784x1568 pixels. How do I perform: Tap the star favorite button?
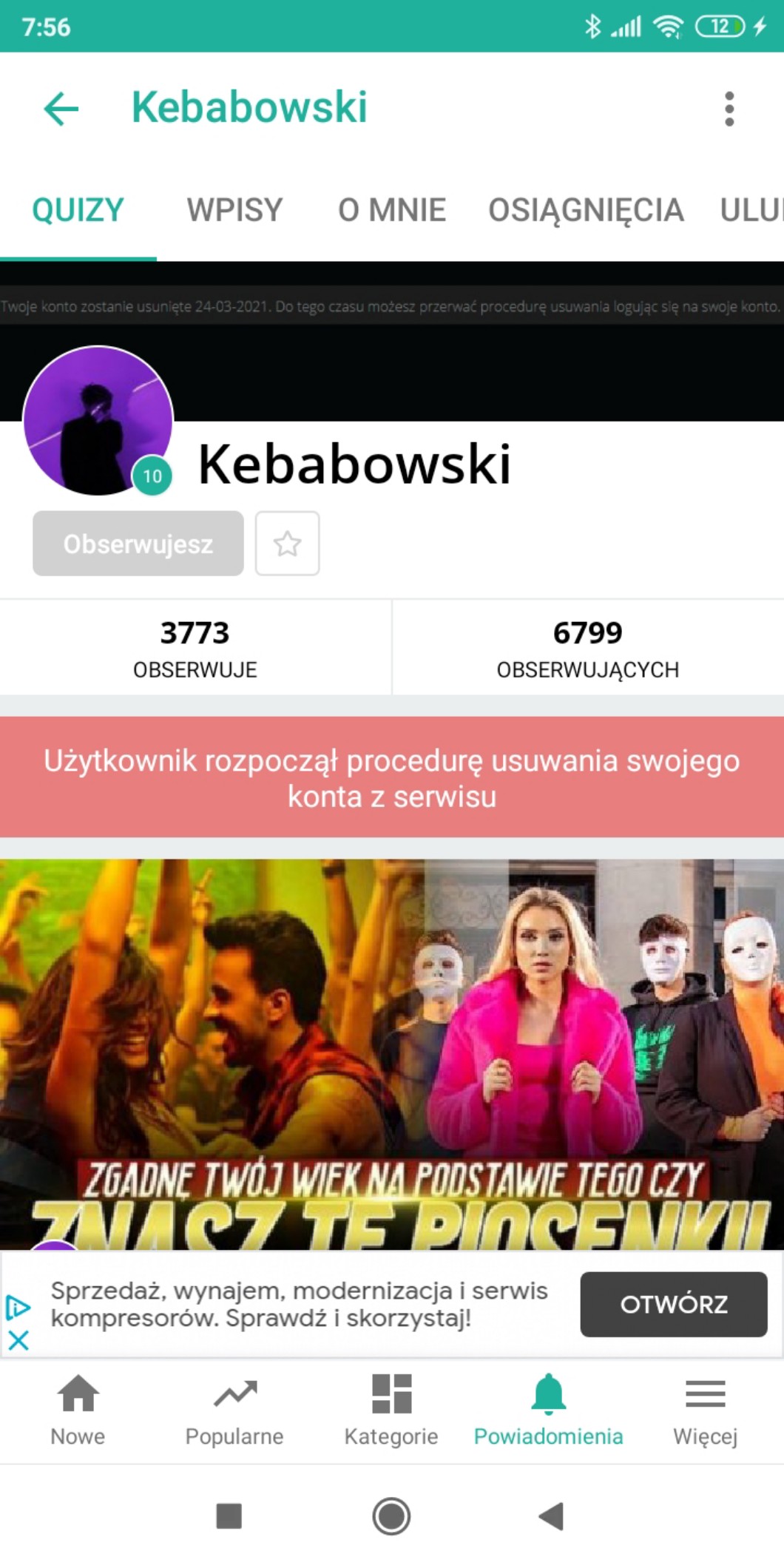(288, 544)
